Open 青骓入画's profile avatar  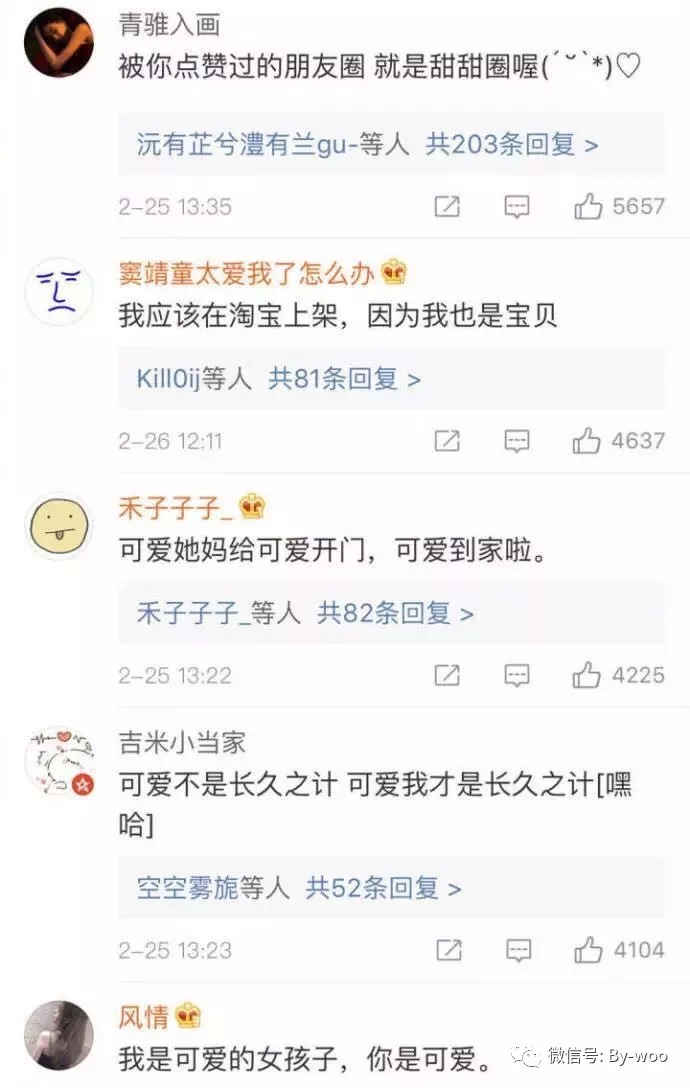coord(58,42)
